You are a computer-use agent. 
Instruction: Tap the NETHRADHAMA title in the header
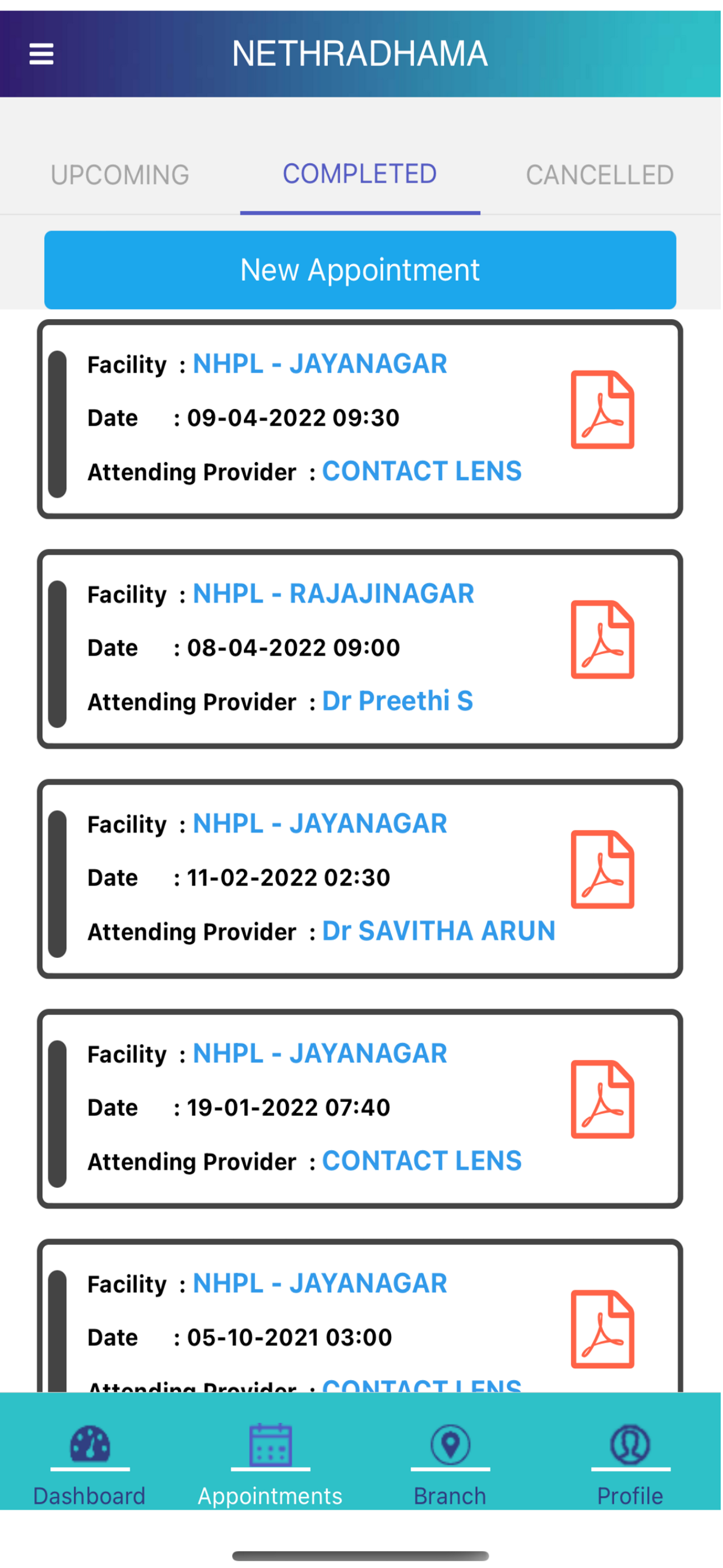click(x=361, y=54)
